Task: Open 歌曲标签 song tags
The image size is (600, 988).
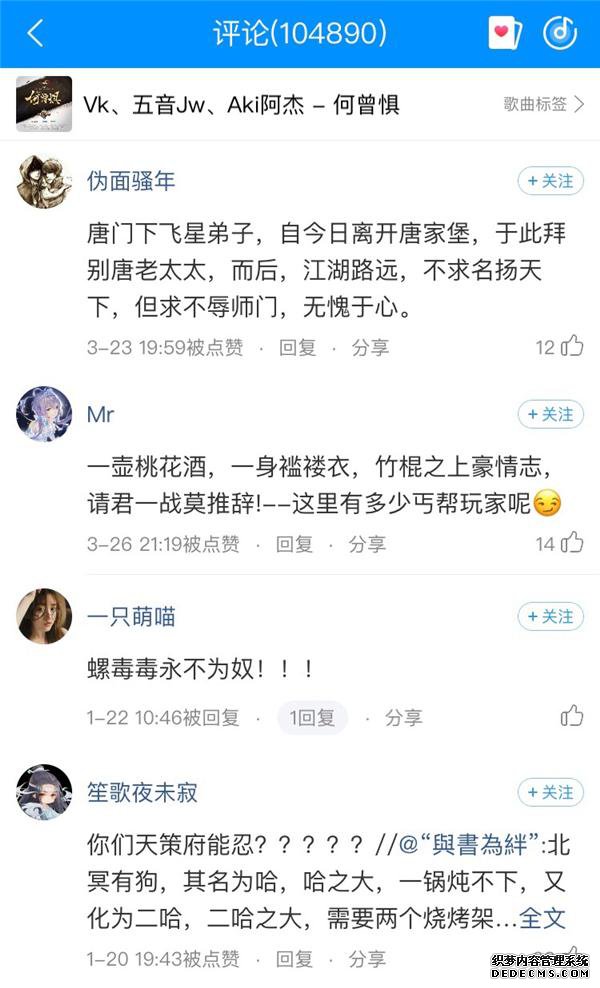Action: (544, 104)
